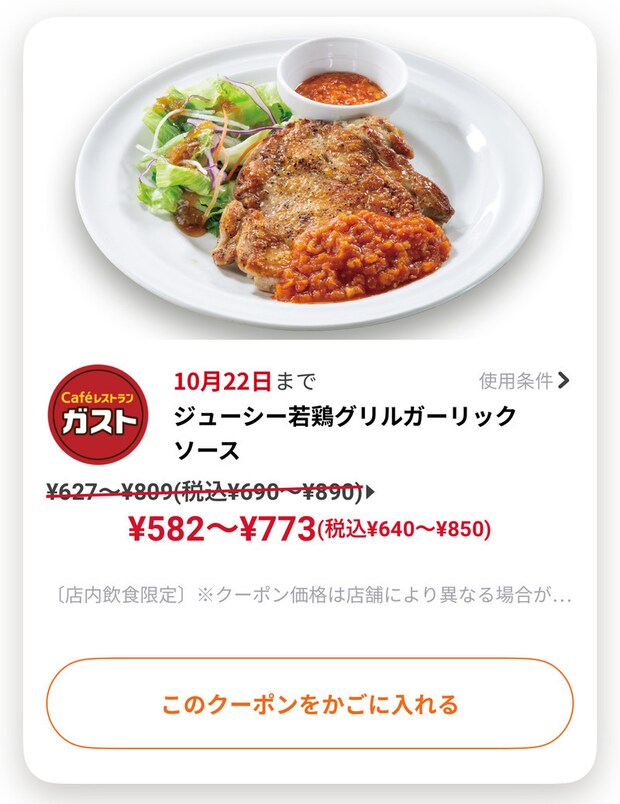The width and height of the screenshot is (620, 804).
Task: Open the 使用条件 usage conditions link
Action: point(524,381)
